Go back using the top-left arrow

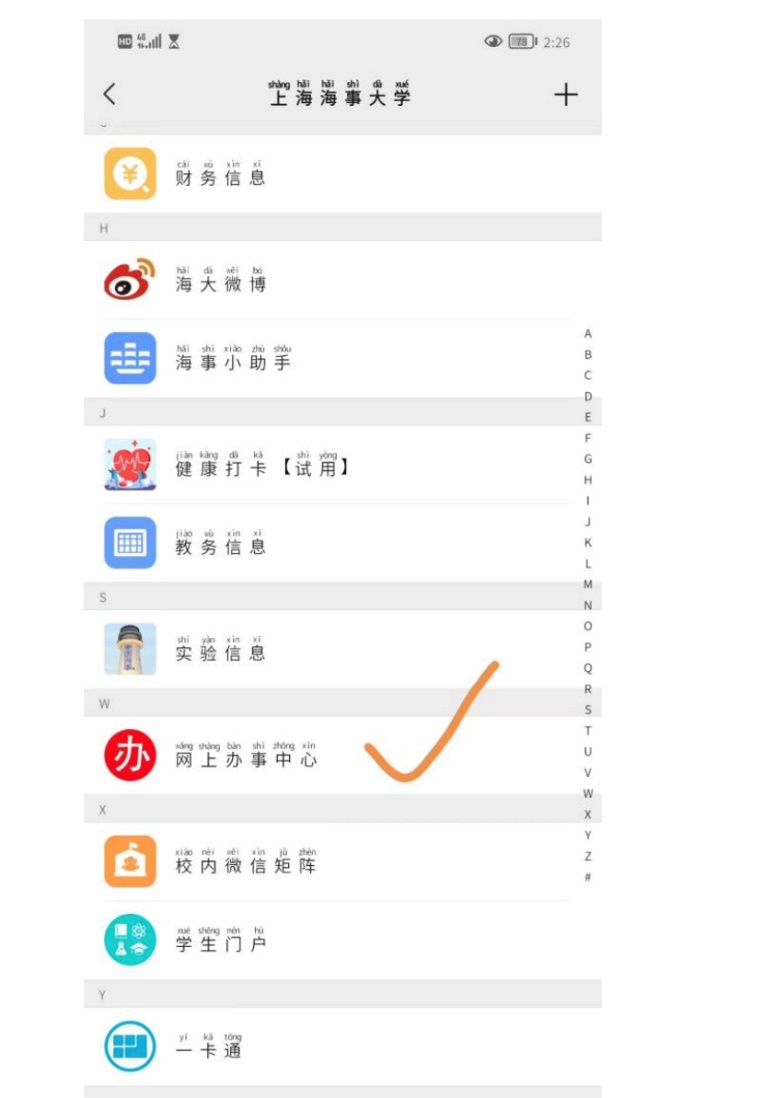pos(110,94)
